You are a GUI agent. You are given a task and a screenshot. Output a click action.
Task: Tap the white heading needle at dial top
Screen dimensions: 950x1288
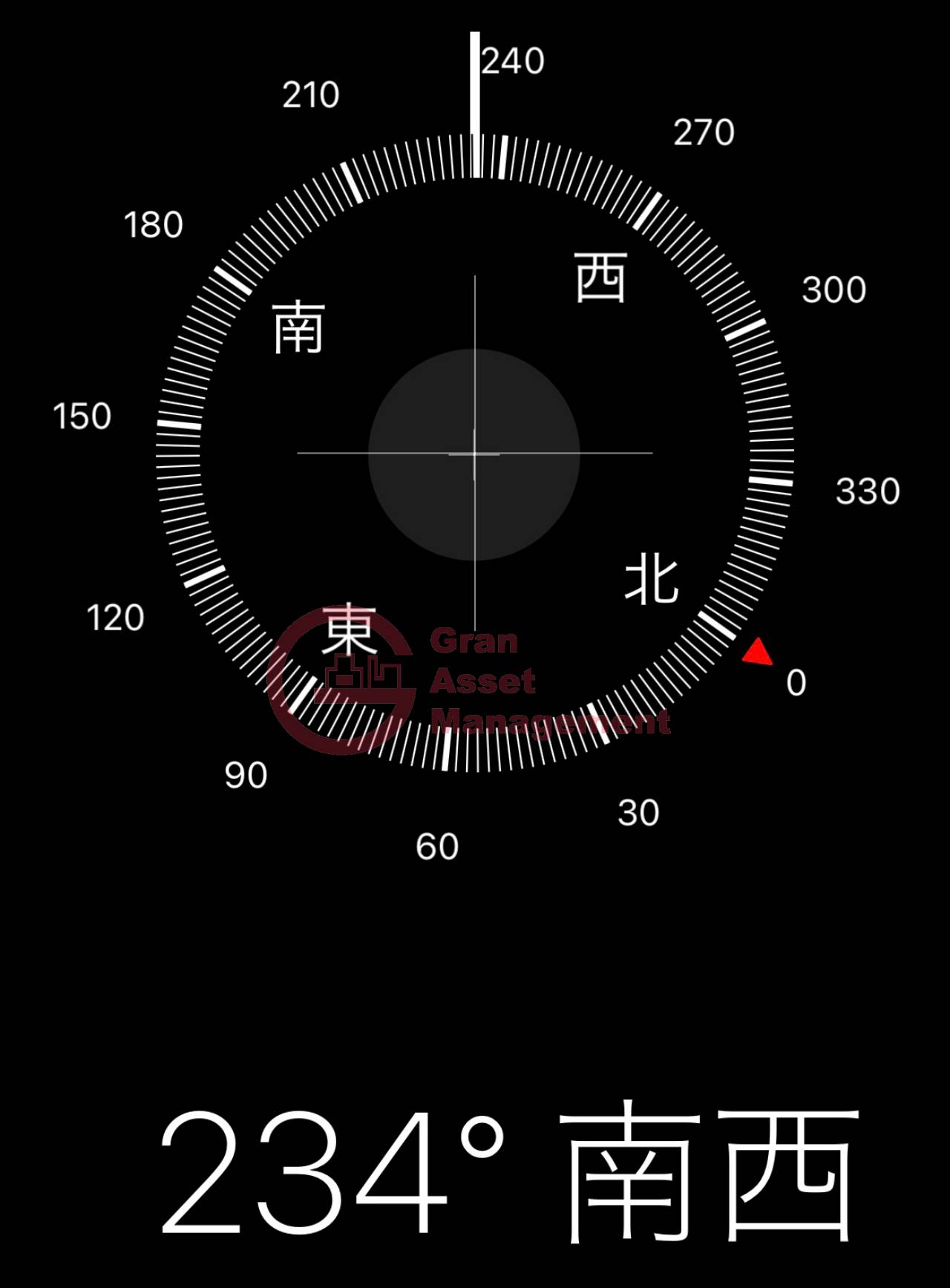(476, 82)
